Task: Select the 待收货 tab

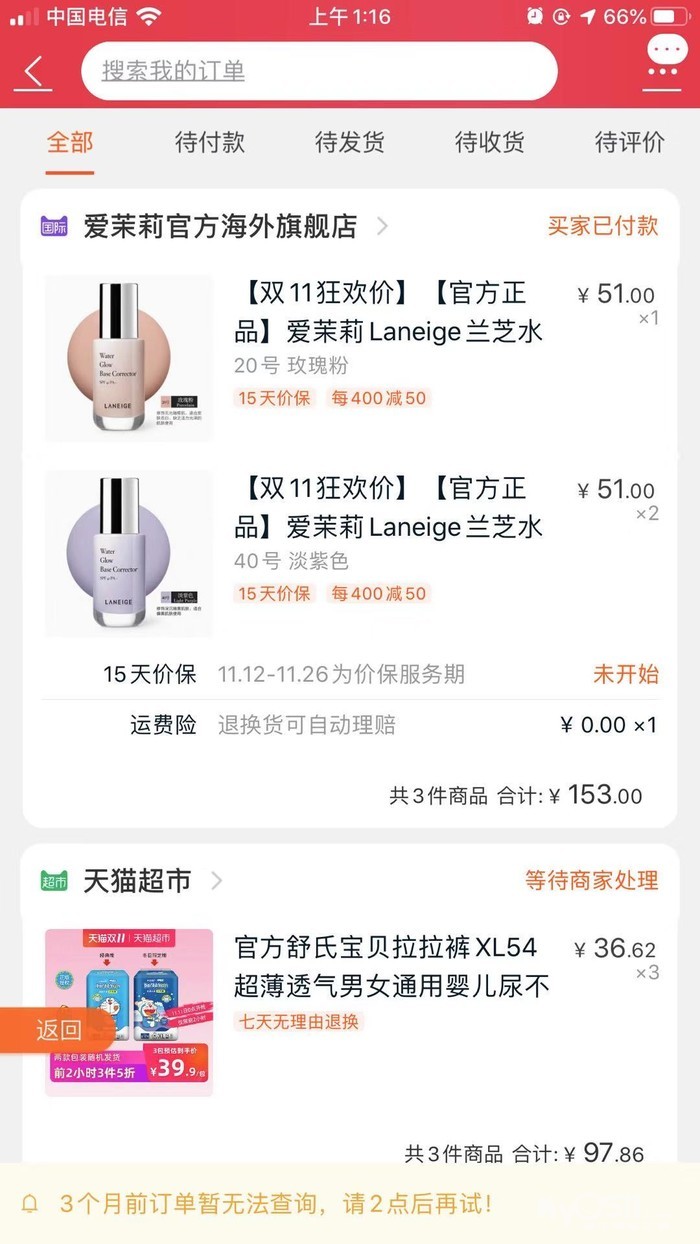Action: point(490,142)
